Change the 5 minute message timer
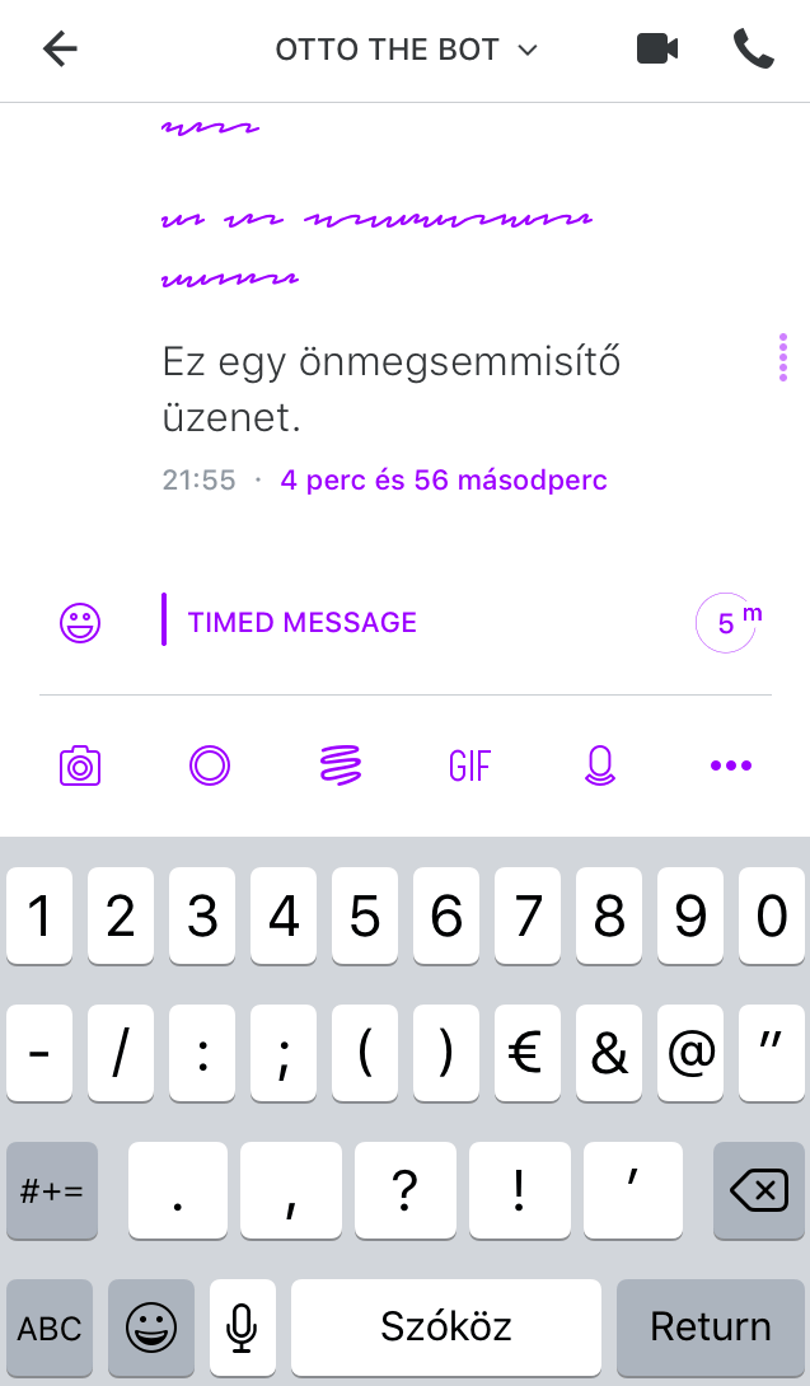Viewport: 810px width, 1386px height. click(x=727, y=622)
